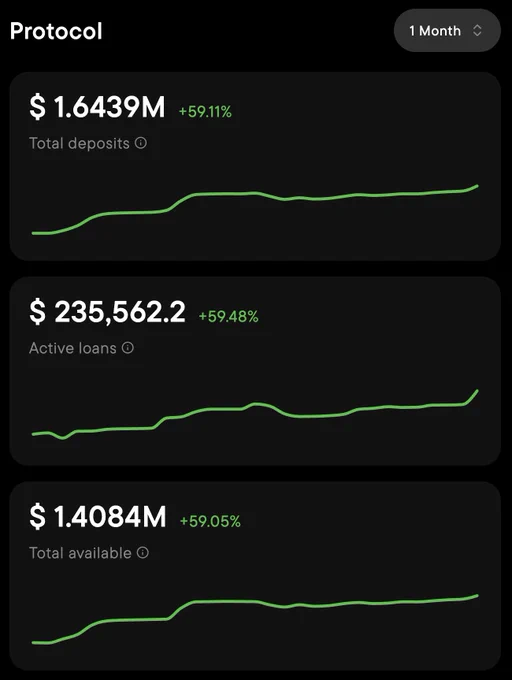Tap the info icon next to Total available
The width and height of the screenshot is (512, 680).
point(143,552)
